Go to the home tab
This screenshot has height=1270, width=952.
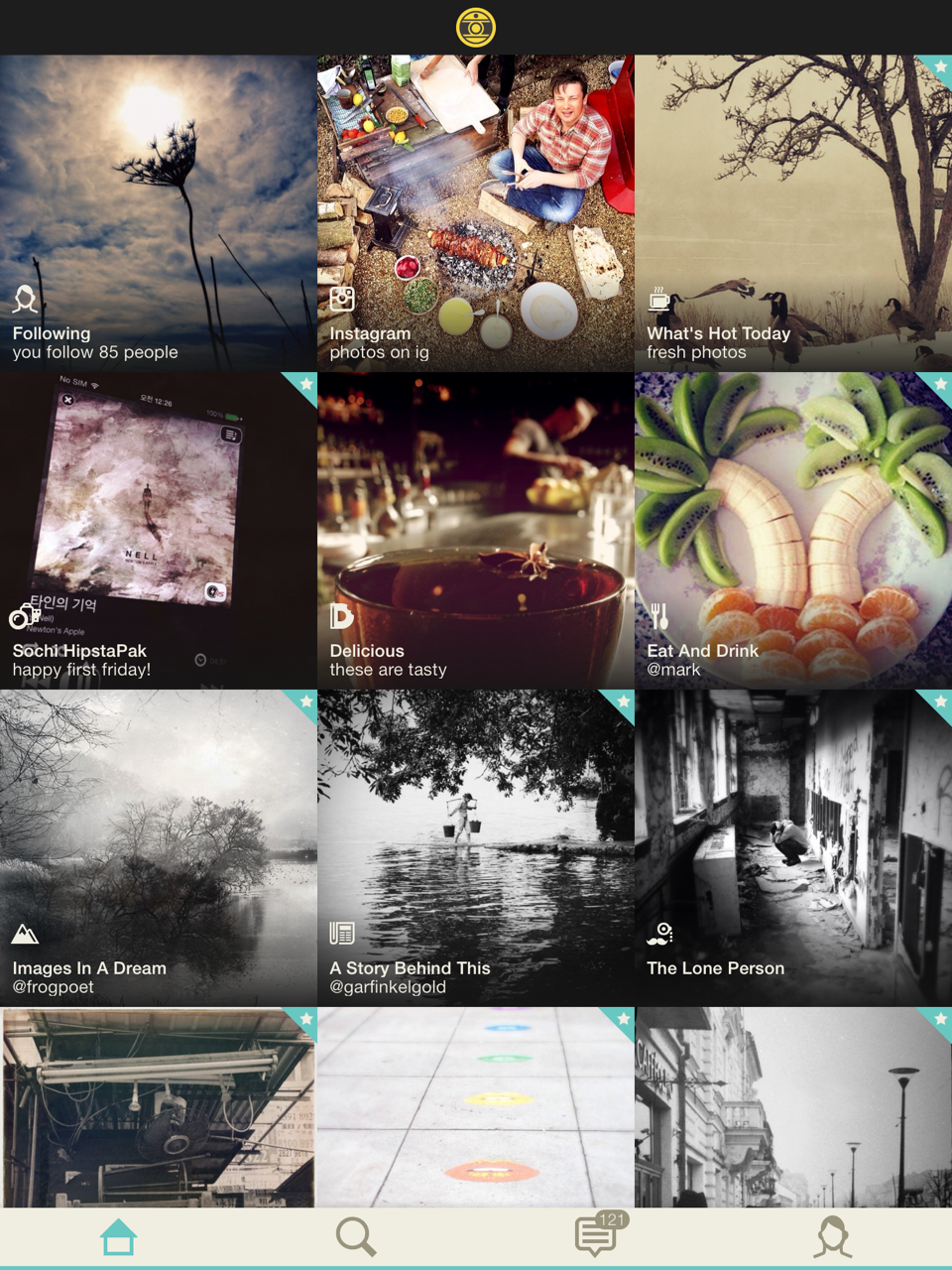[x=118, y=1237]
